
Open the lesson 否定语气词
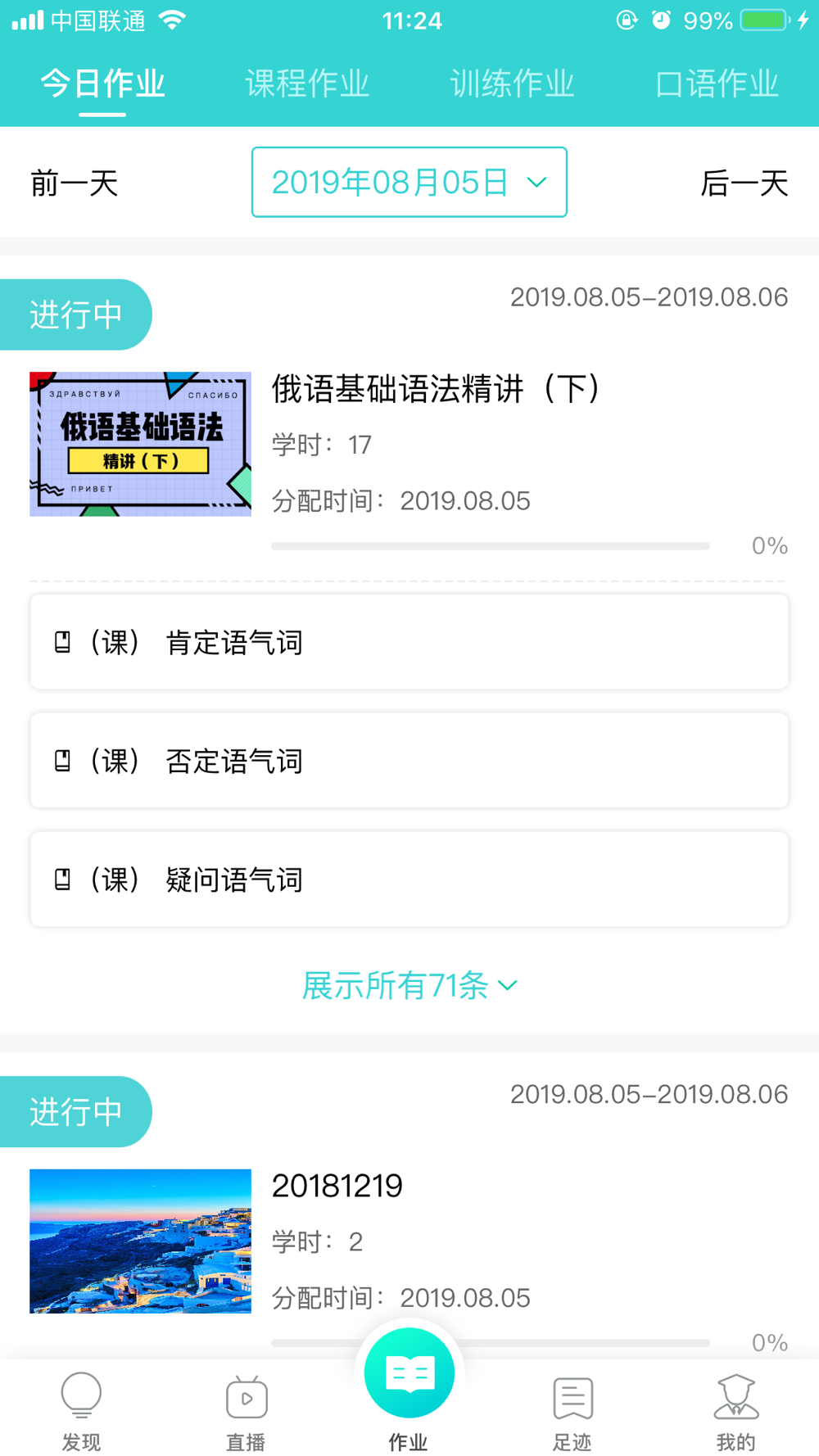409,761
